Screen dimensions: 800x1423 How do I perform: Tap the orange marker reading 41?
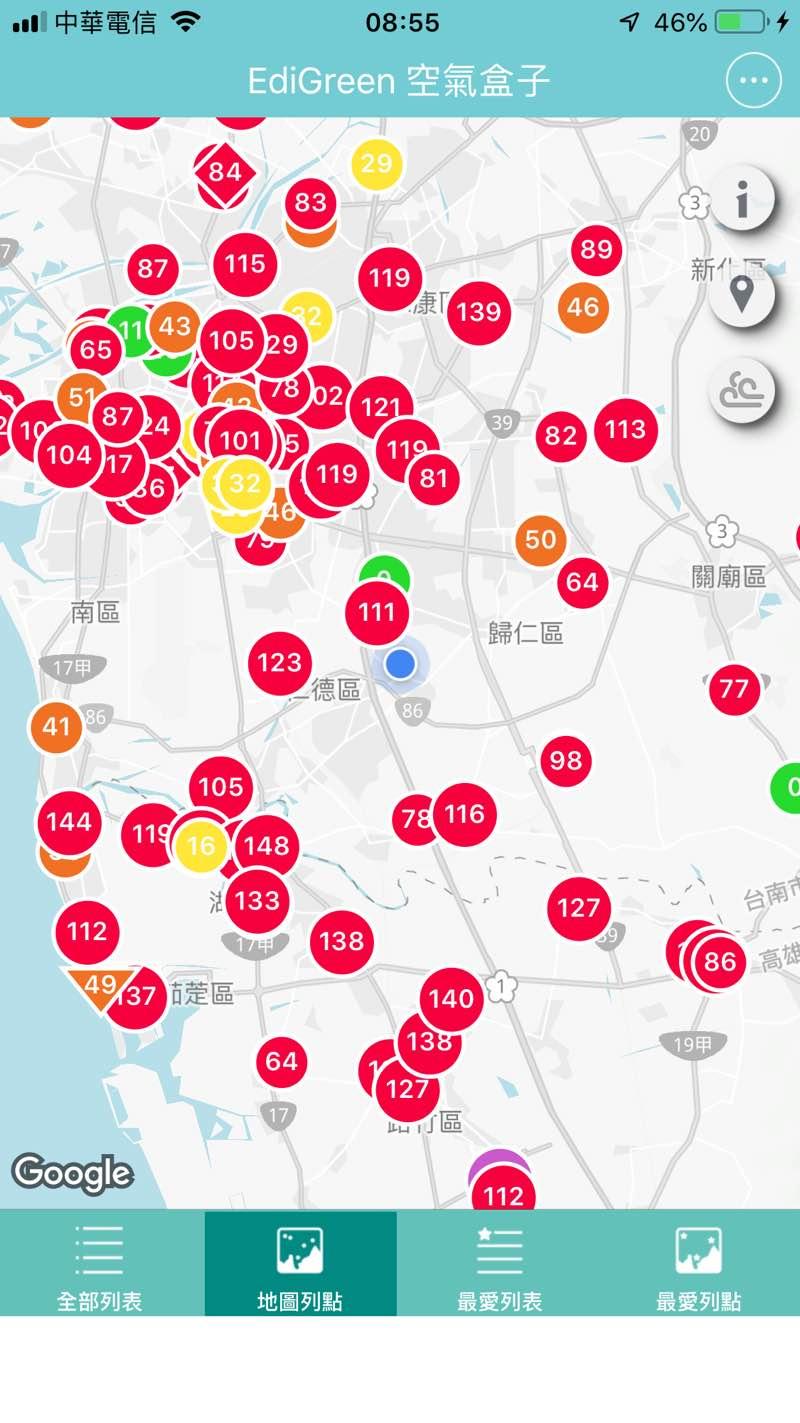point(56,727)
